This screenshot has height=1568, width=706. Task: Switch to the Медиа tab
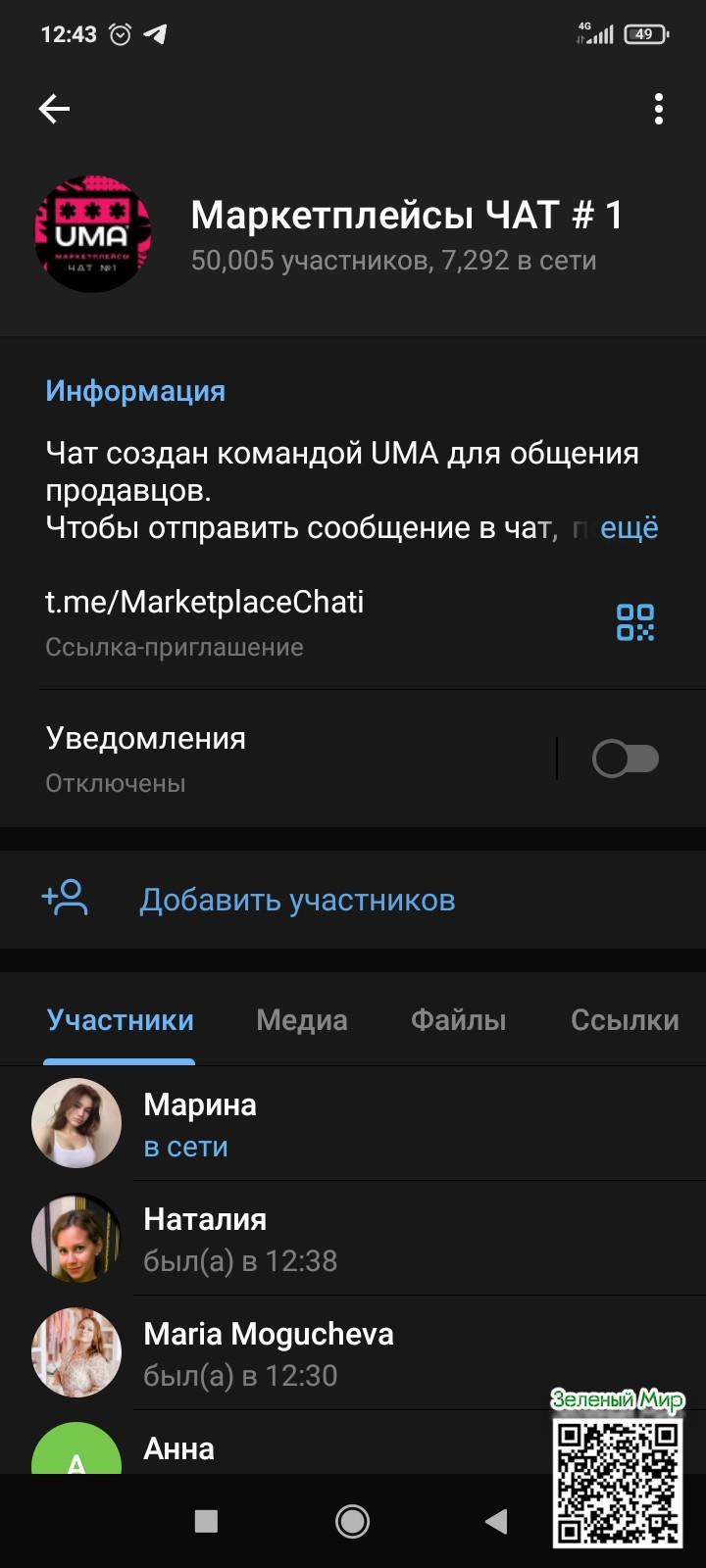click(x=301, y=1020)
